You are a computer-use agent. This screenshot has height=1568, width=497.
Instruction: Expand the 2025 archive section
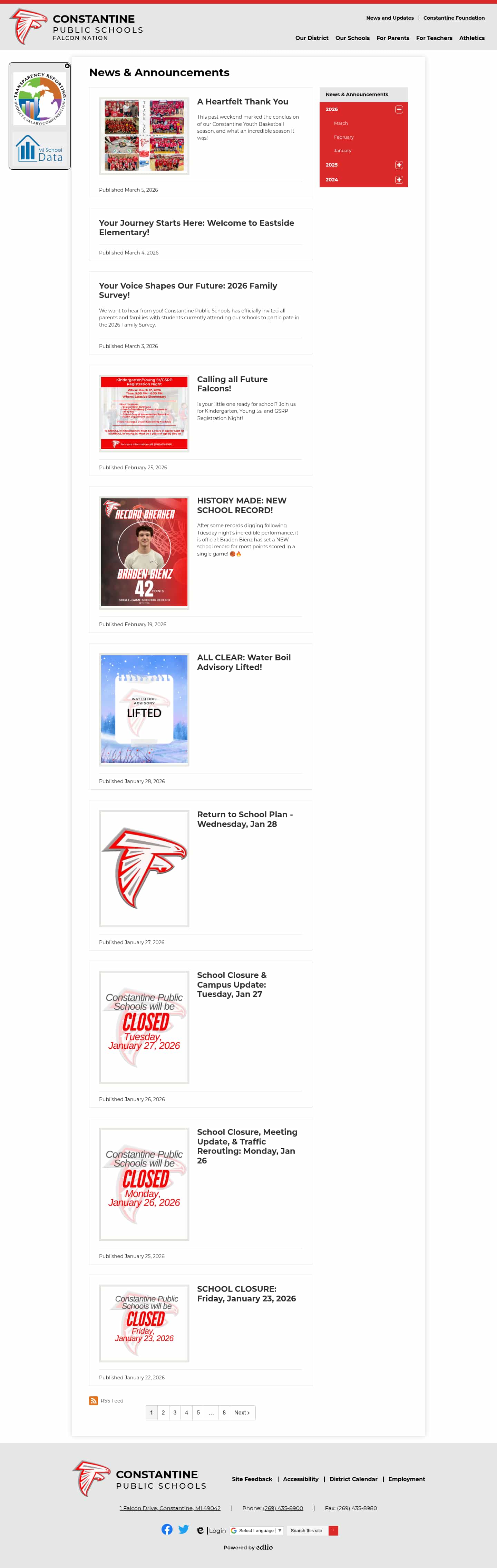tap(399, 165)
